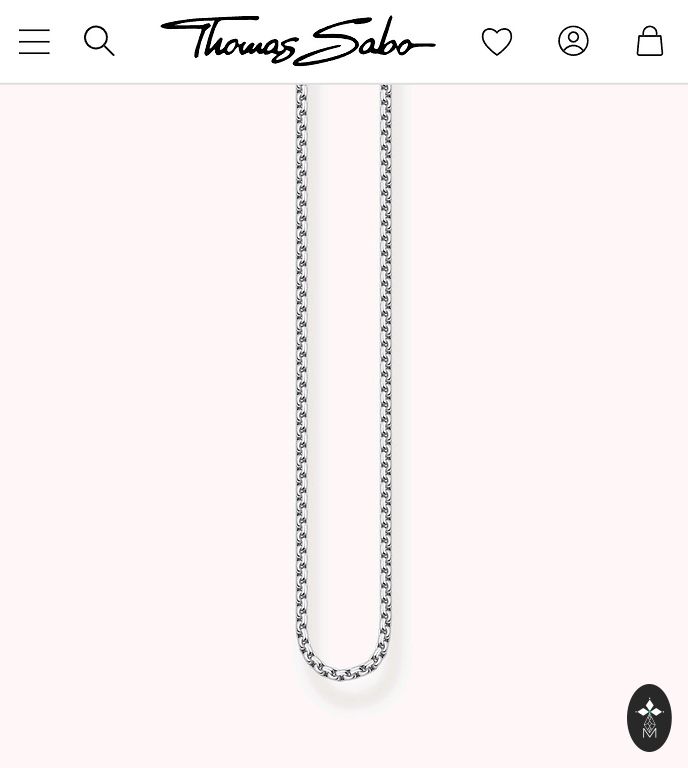The image size is (688, 768).
Task: Open the floating charm assistant button
Action: coord(649,717)
